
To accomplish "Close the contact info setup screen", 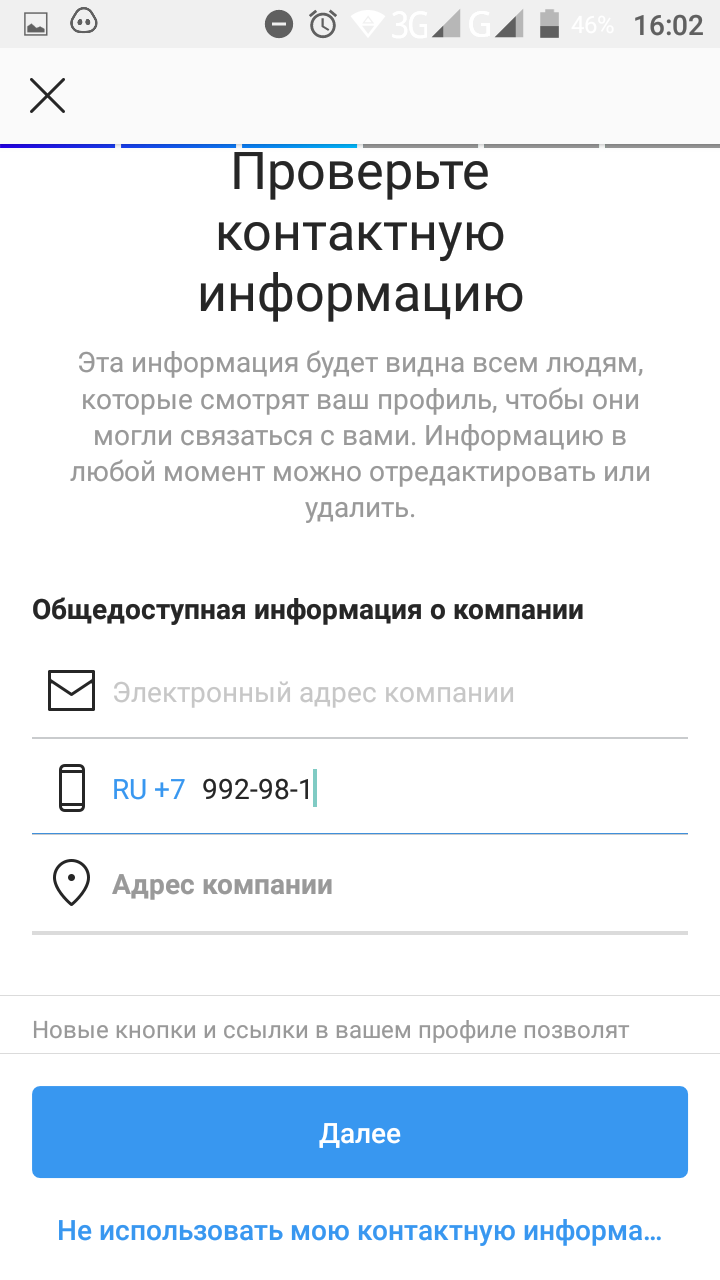I will click(x=47, y=96).
